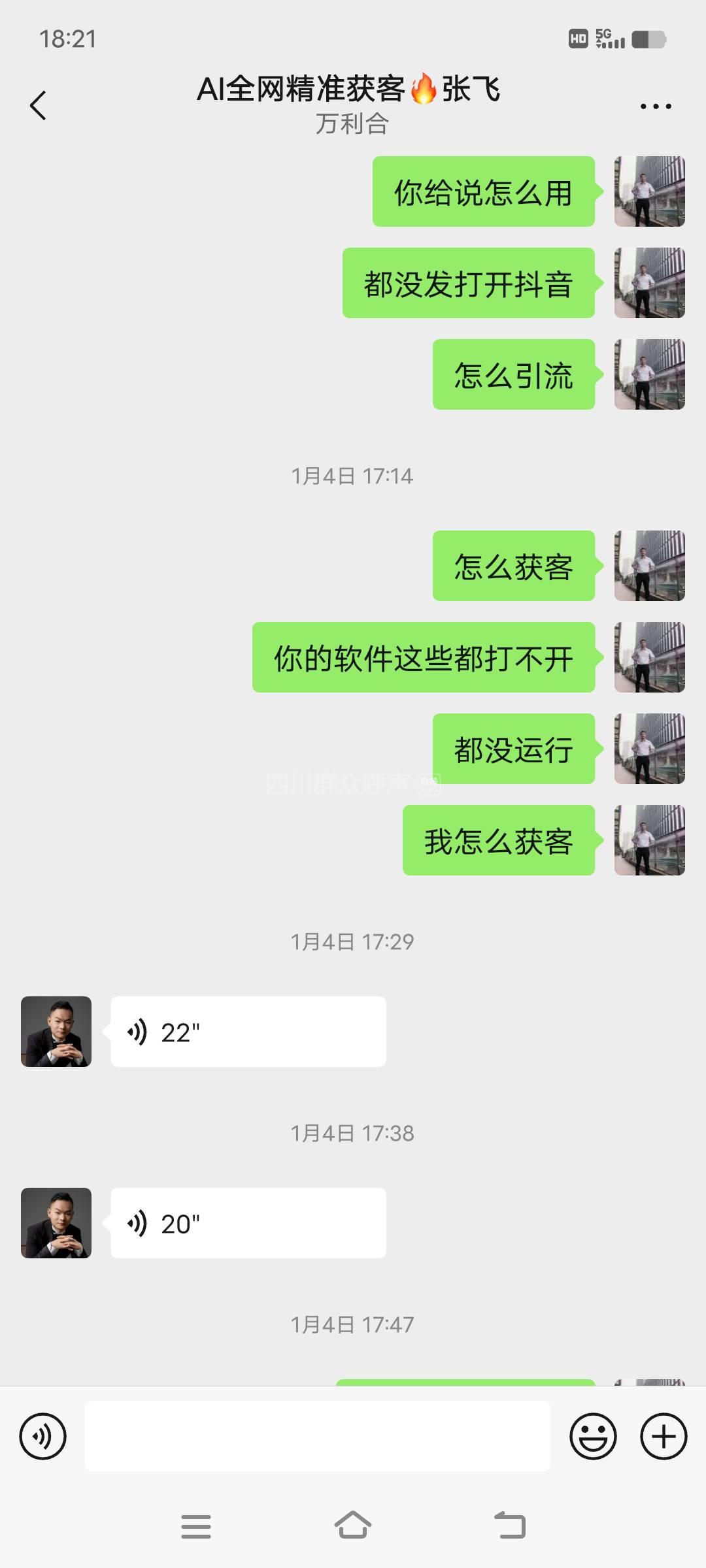Viewport: 706px width, 1568px height.
Task: Play the 20-second voice message
Action: pyautogui.click(x=248, y=1223)
